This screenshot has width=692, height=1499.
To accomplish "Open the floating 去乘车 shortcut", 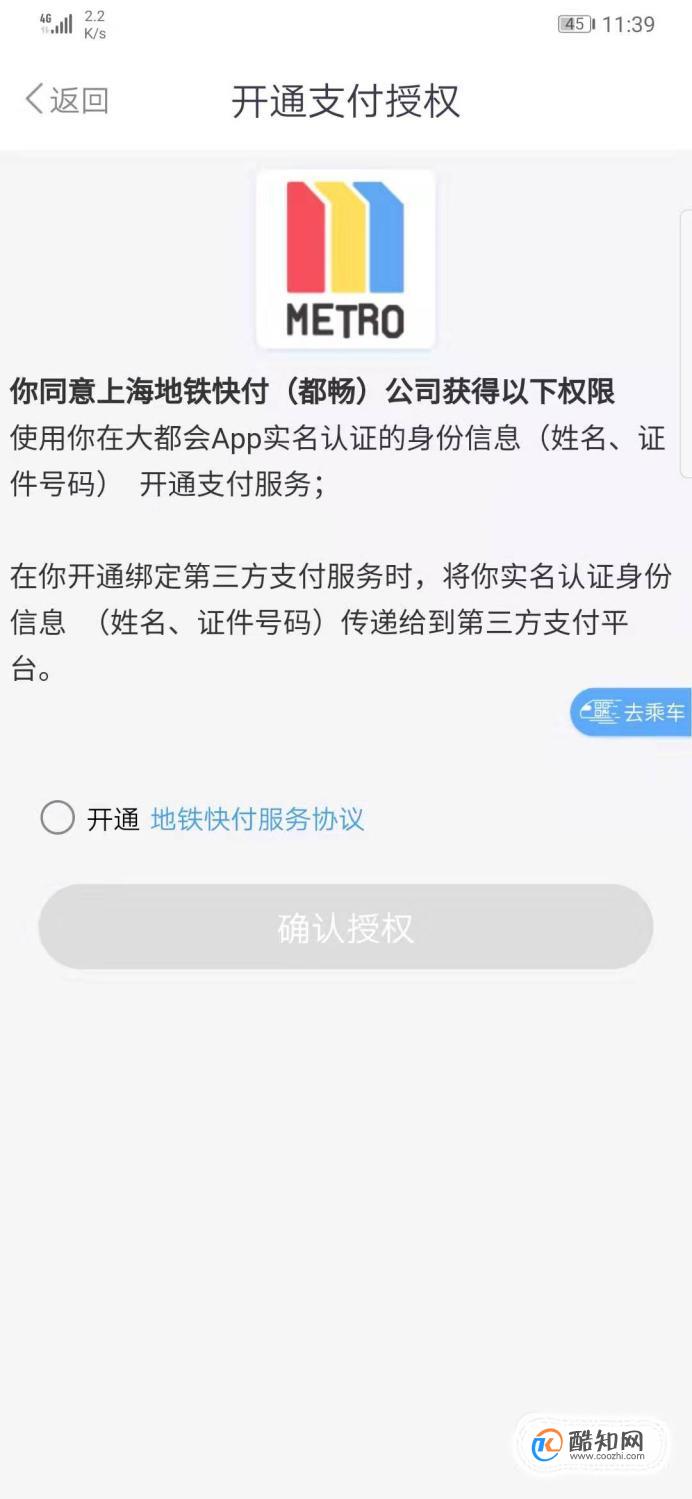I will click(633, 712).
